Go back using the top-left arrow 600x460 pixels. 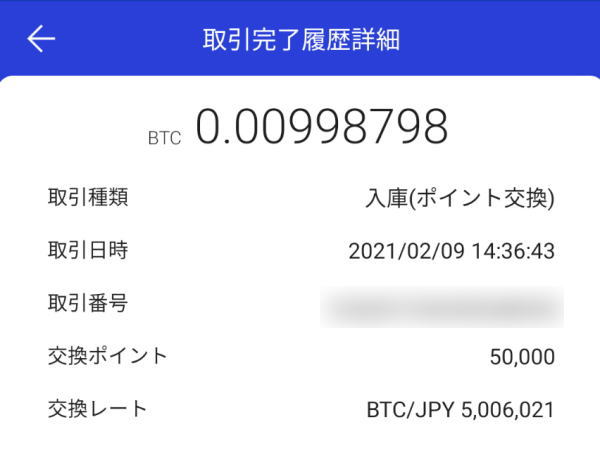point(41,39)
